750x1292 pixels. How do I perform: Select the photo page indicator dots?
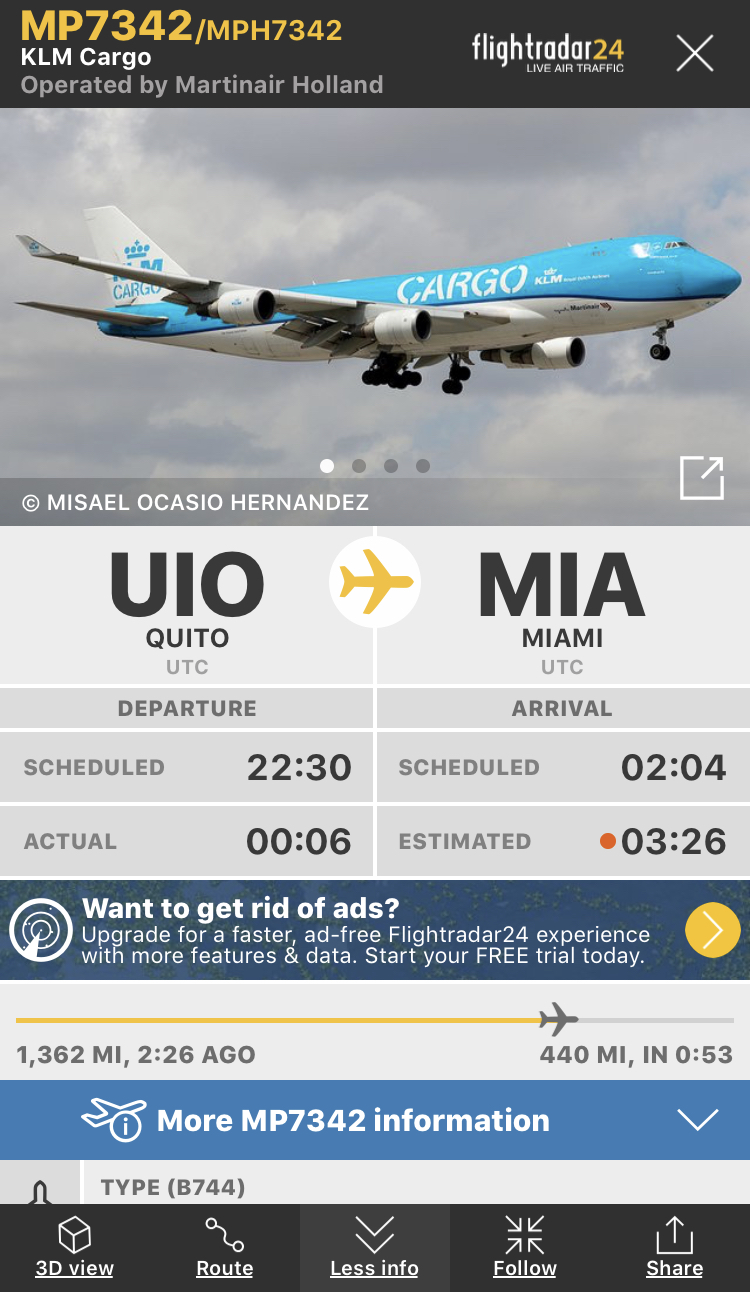pyautogui.click(x=375, y=466)
